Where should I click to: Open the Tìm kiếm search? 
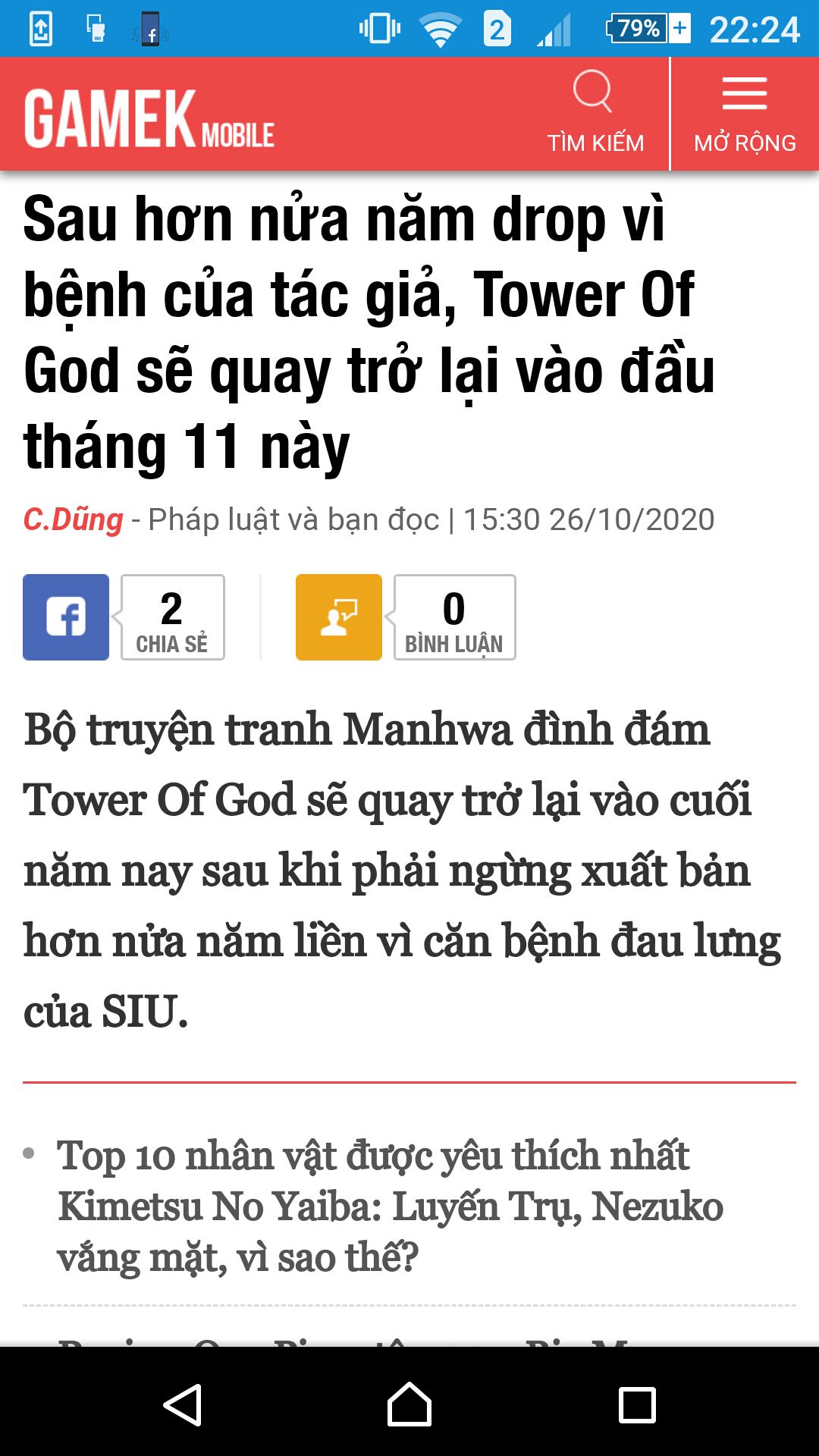click(x=595, y=114)
